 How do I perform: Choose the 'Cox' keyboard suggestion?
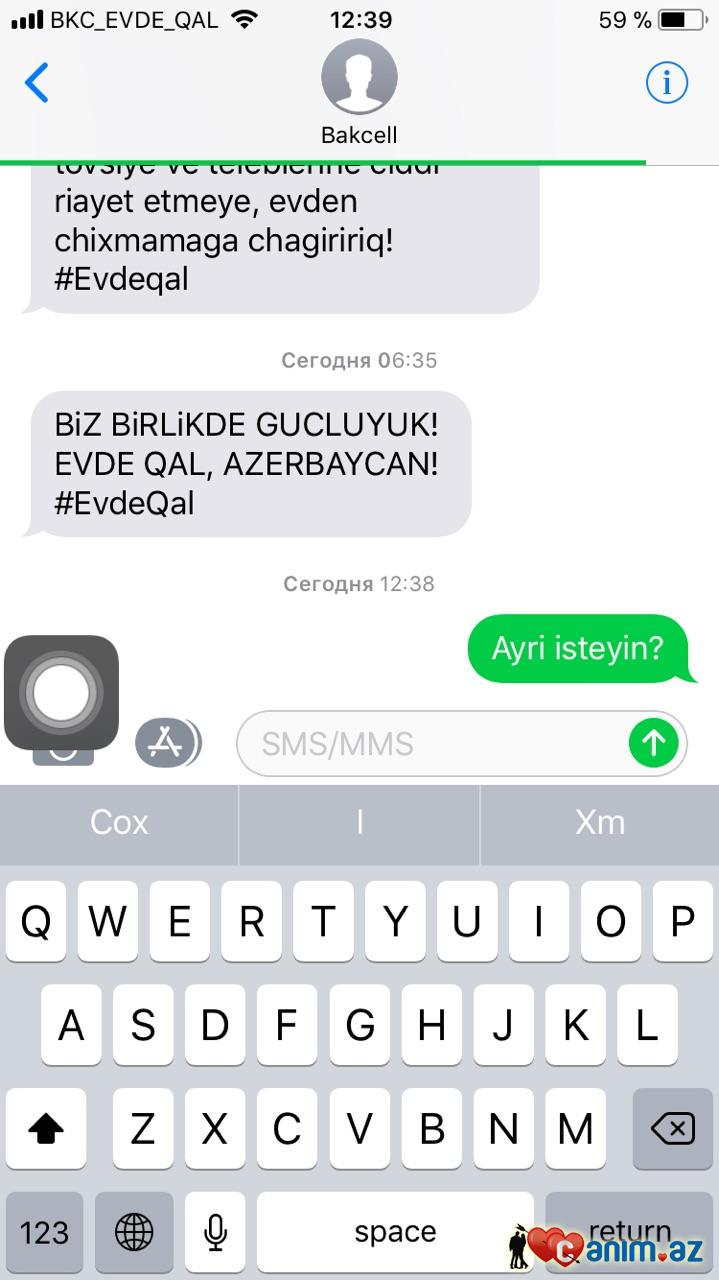pos(119,822)
